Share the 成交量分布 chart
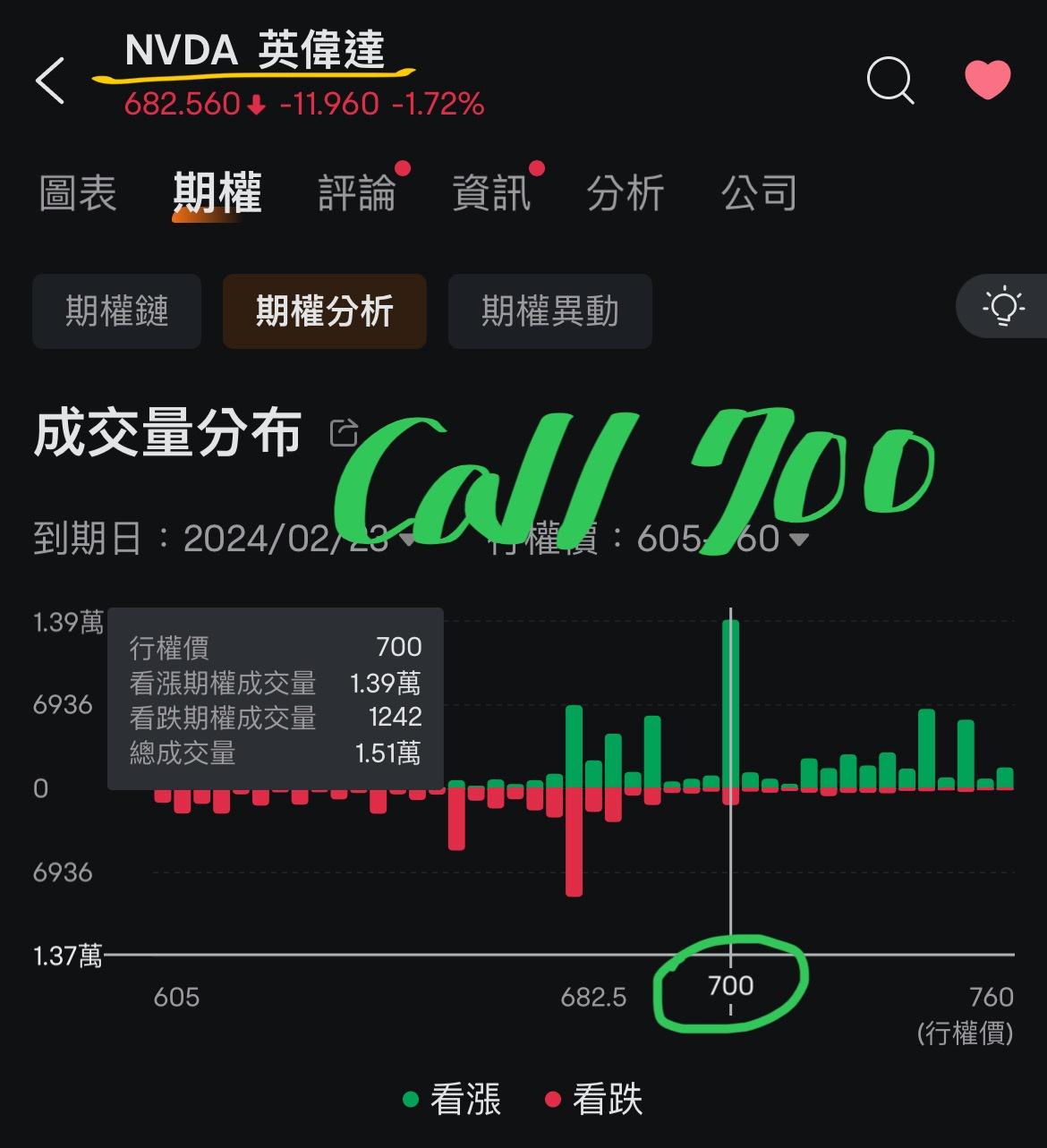1047x1148 pixels. click(x=344, y=432)
